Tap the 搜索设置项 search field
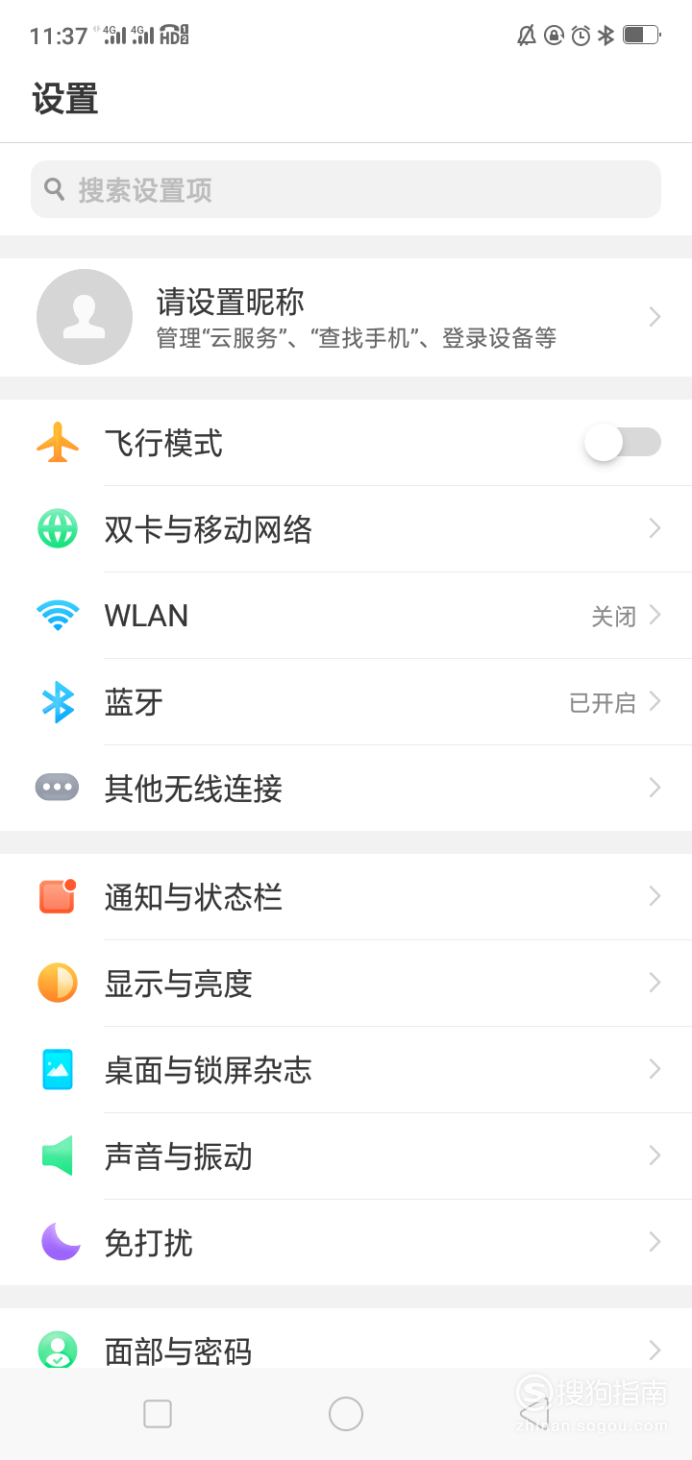692x1460 pixels. pos(346,189)
